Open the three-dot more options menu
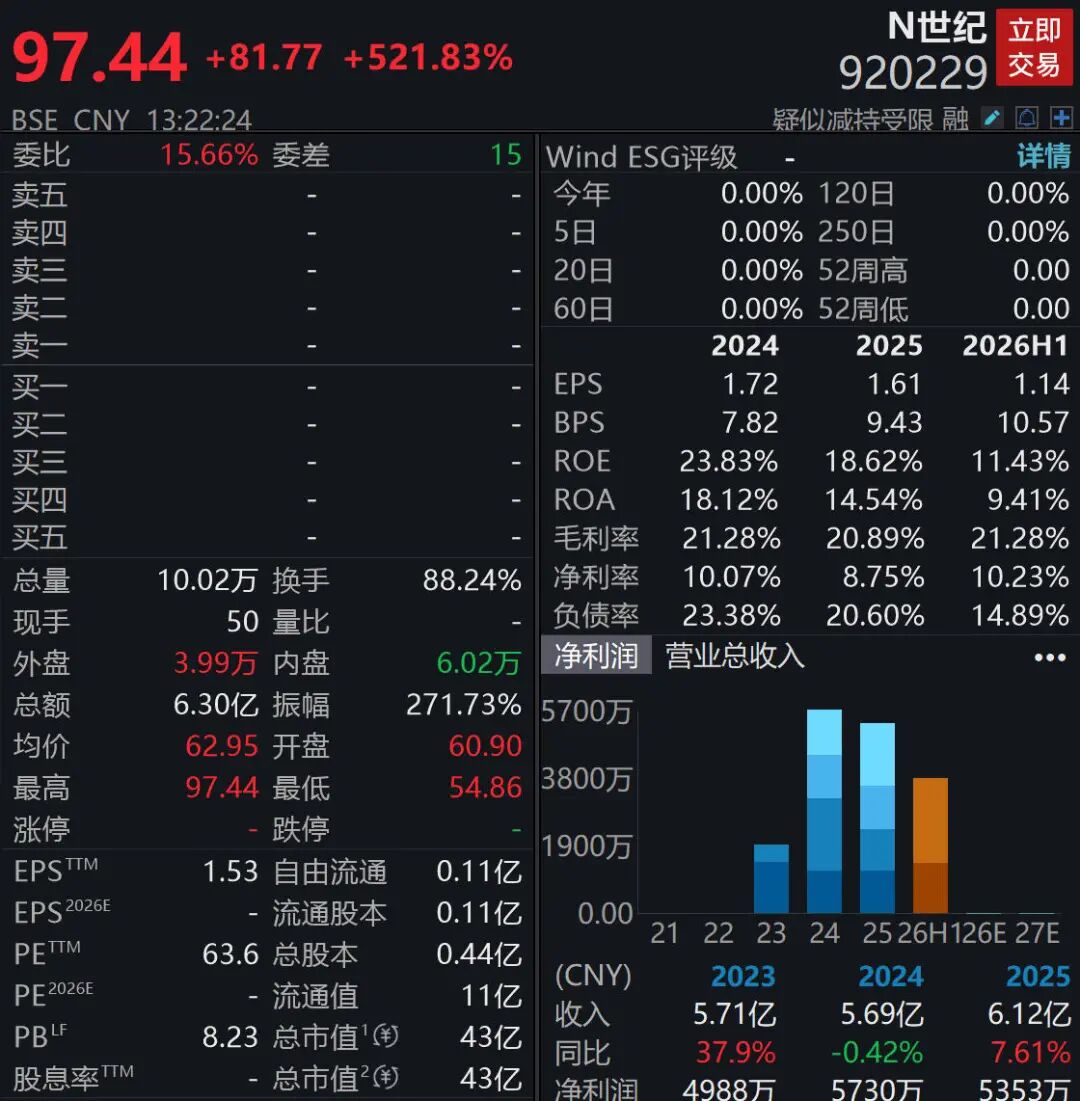Image resolution: width=1080 pixels, height=1101 pixels. coord(1050,657)
